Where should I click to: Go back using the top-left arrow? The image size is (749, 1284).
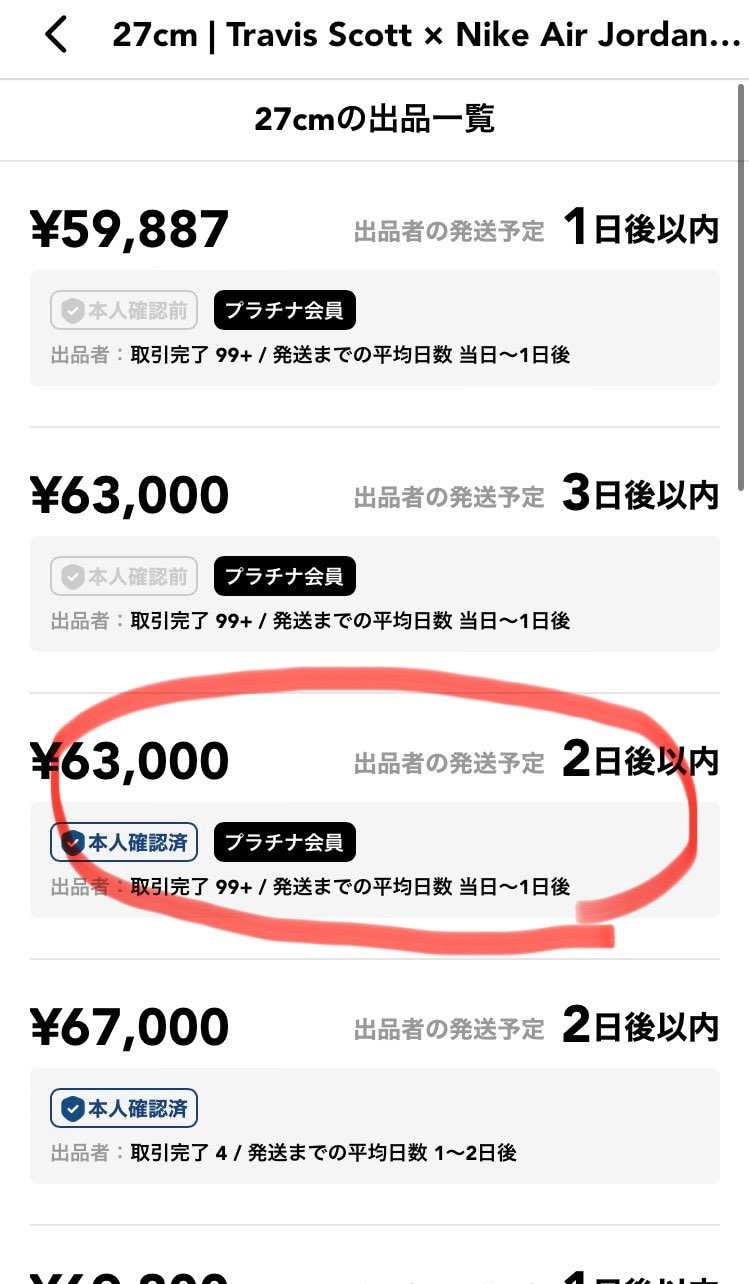(56, 36)
